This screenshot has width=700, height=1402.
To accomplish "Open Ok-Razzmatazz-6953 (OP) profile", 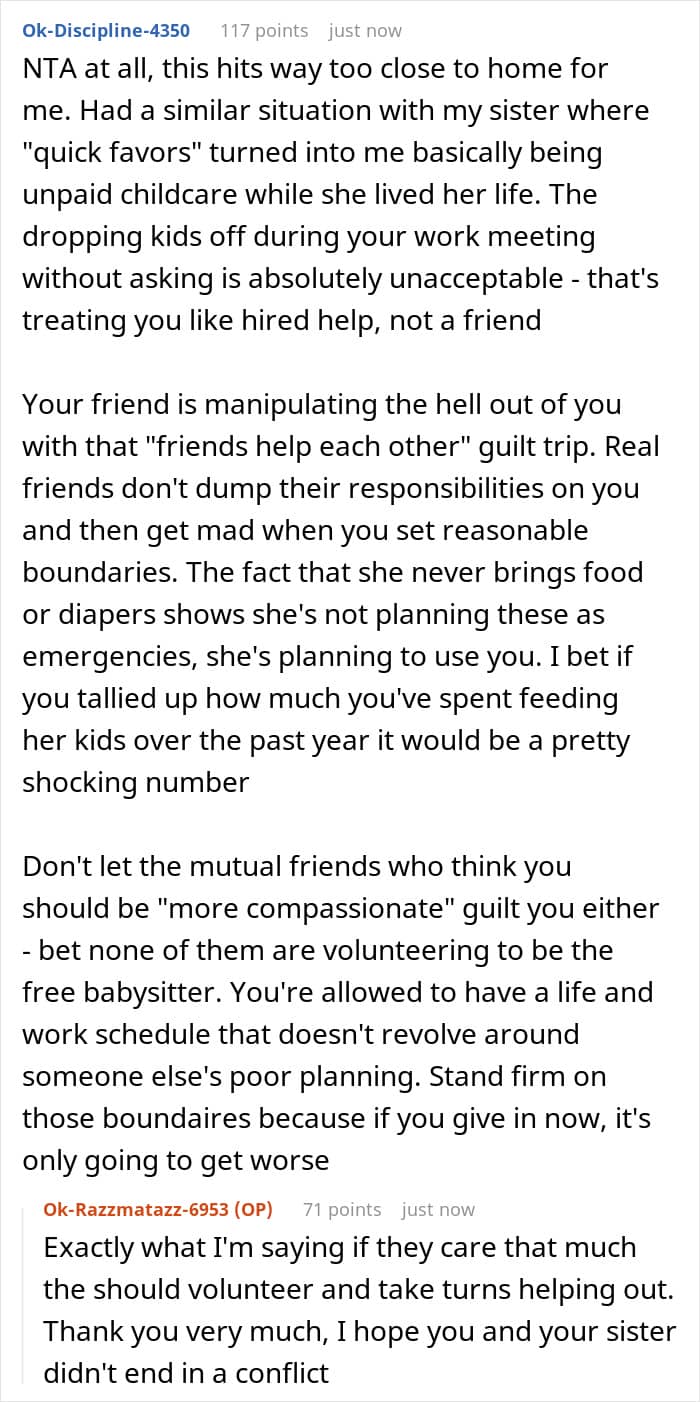I will [x=158, y=1209].
